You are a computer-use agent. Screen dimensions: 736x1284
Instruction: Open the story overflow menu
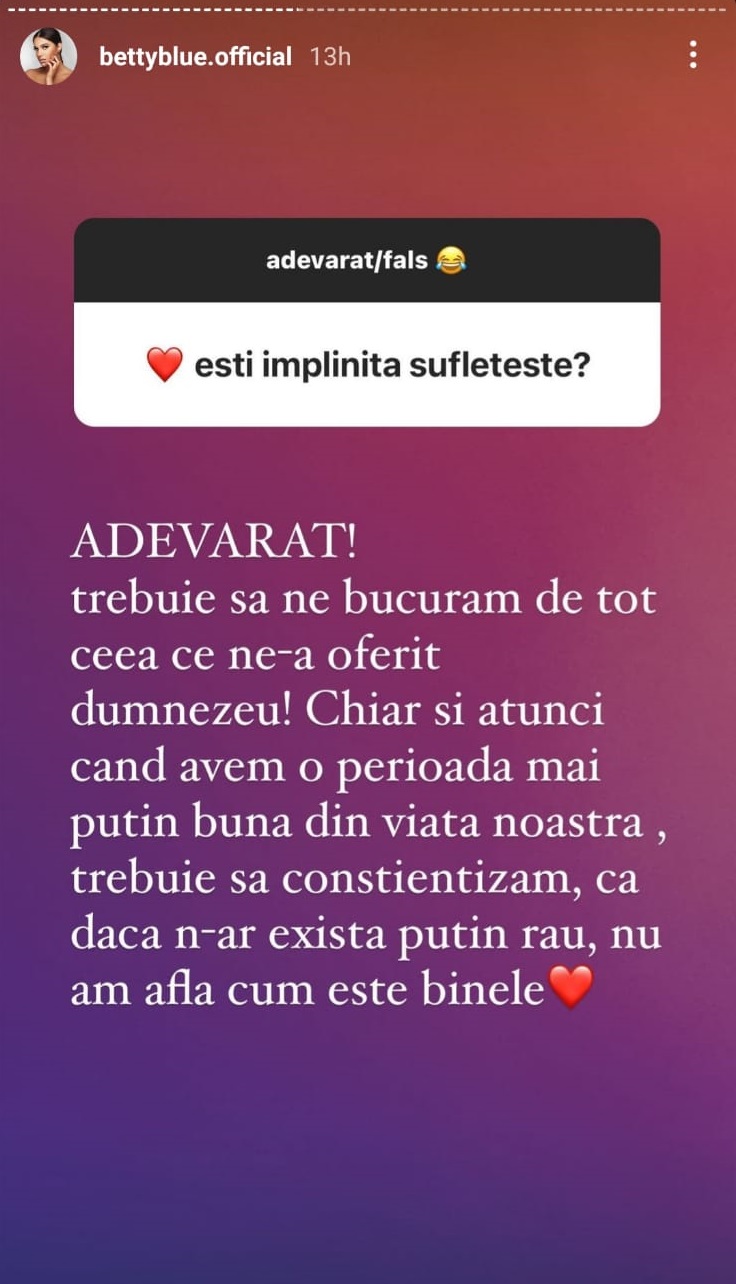point(692,55)
